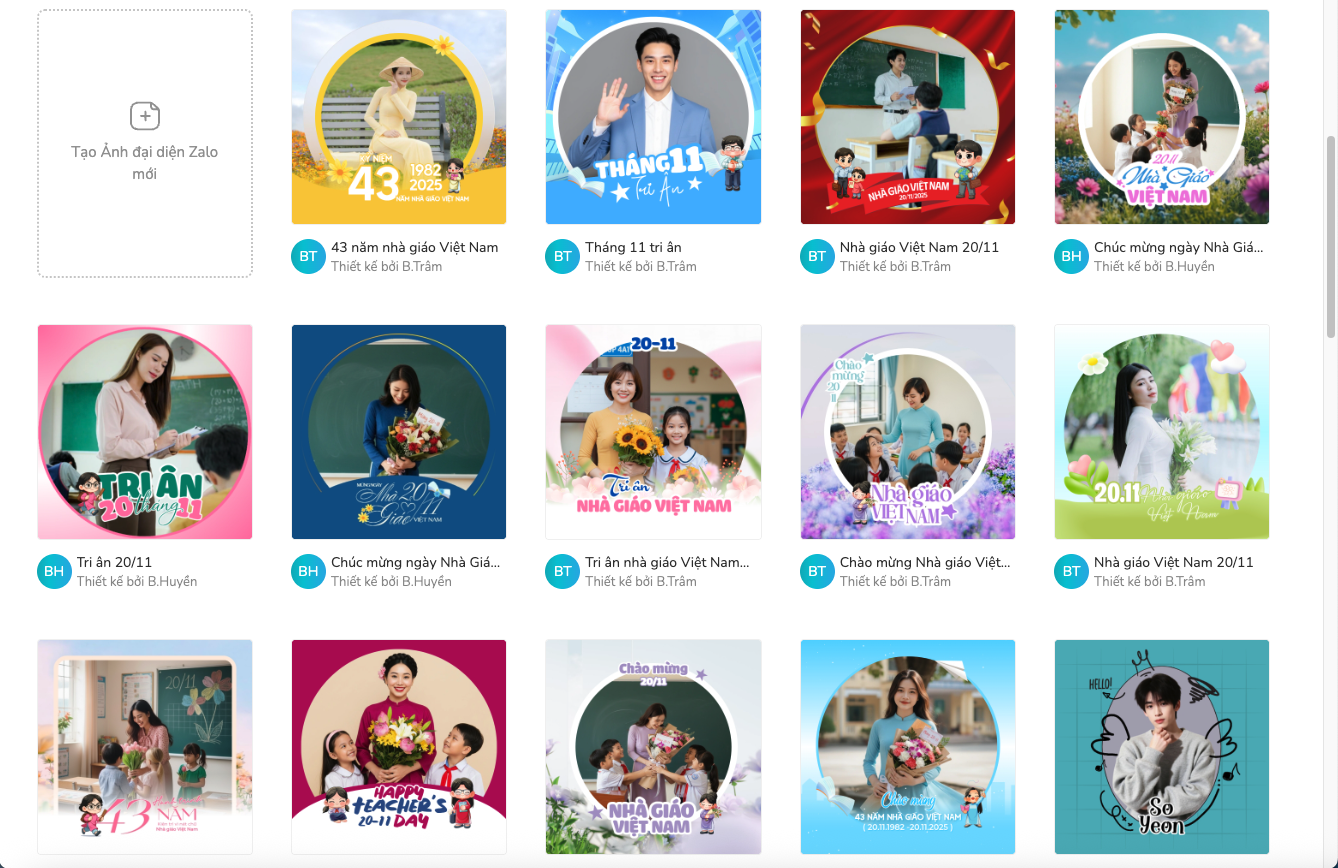
Task: Open the flower-field 'Chúc mừng ngày Nhà Giáo' template
Action: click(x=1161, y=117)
